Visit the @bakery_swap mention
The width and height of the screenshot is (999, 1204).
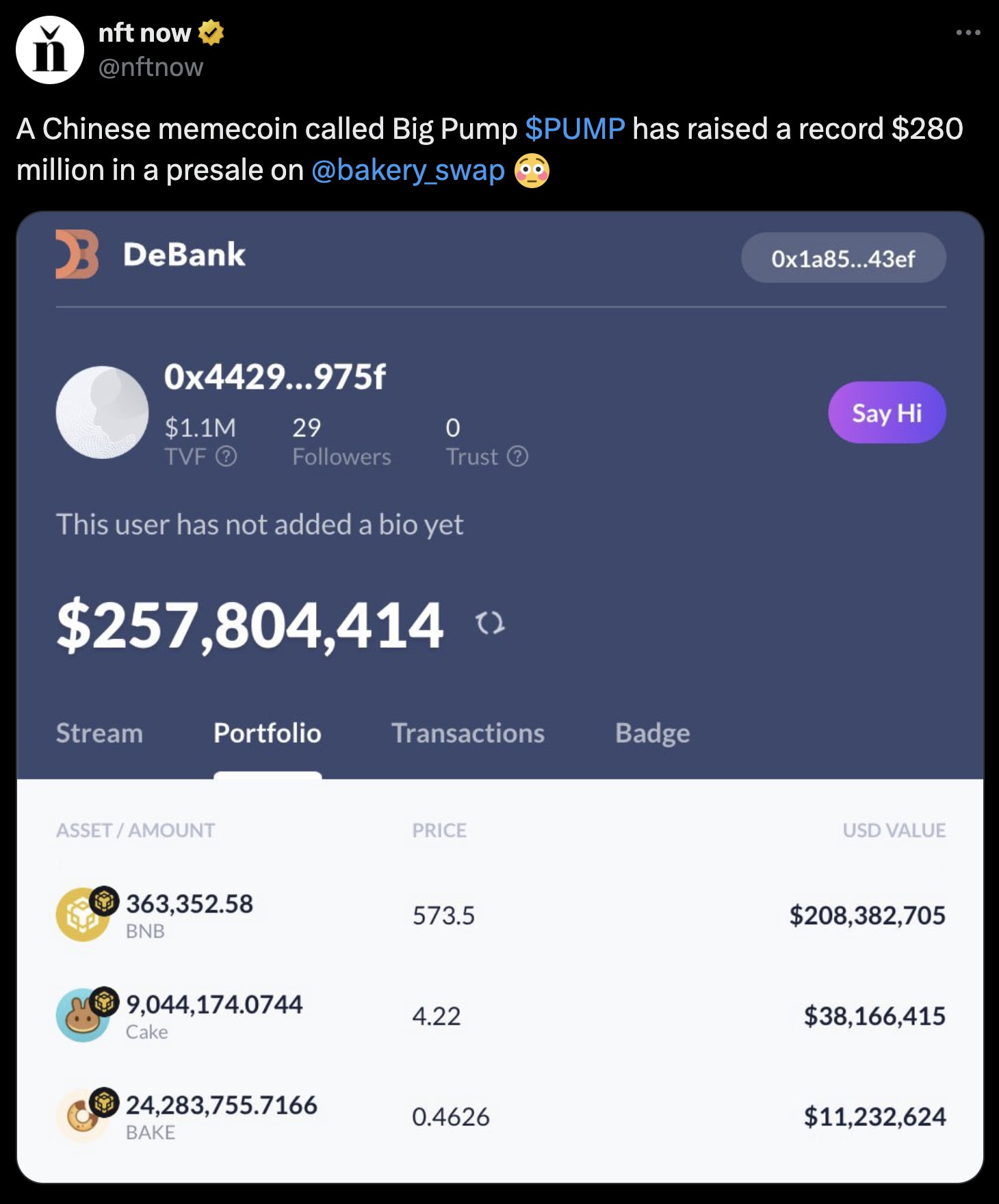pyautogui.click(x=408, y=170)
